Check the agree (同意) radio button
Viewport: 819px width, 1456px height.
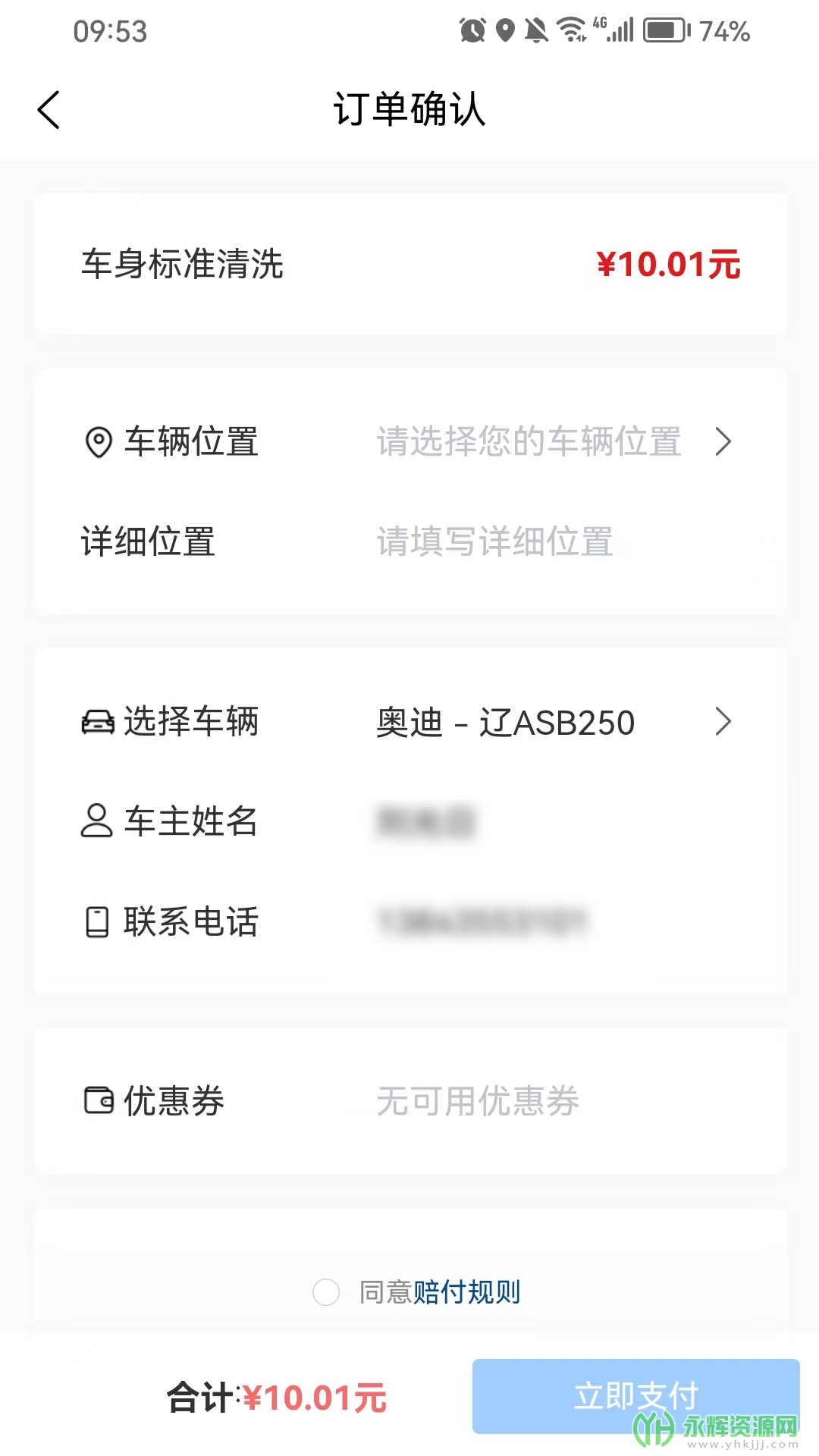coord(326,1292)
